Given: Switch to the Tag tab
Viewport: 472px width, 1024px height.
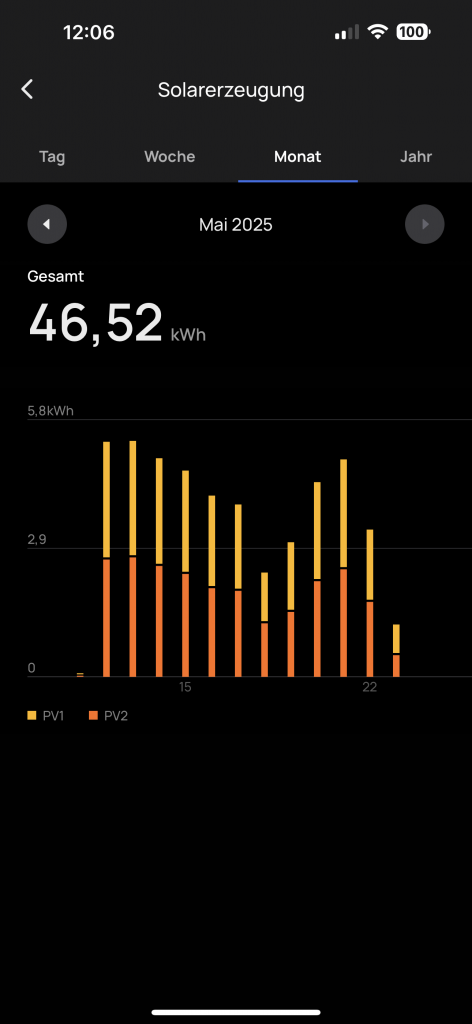Looking at the screenshot, I should (x=52, y=157).
